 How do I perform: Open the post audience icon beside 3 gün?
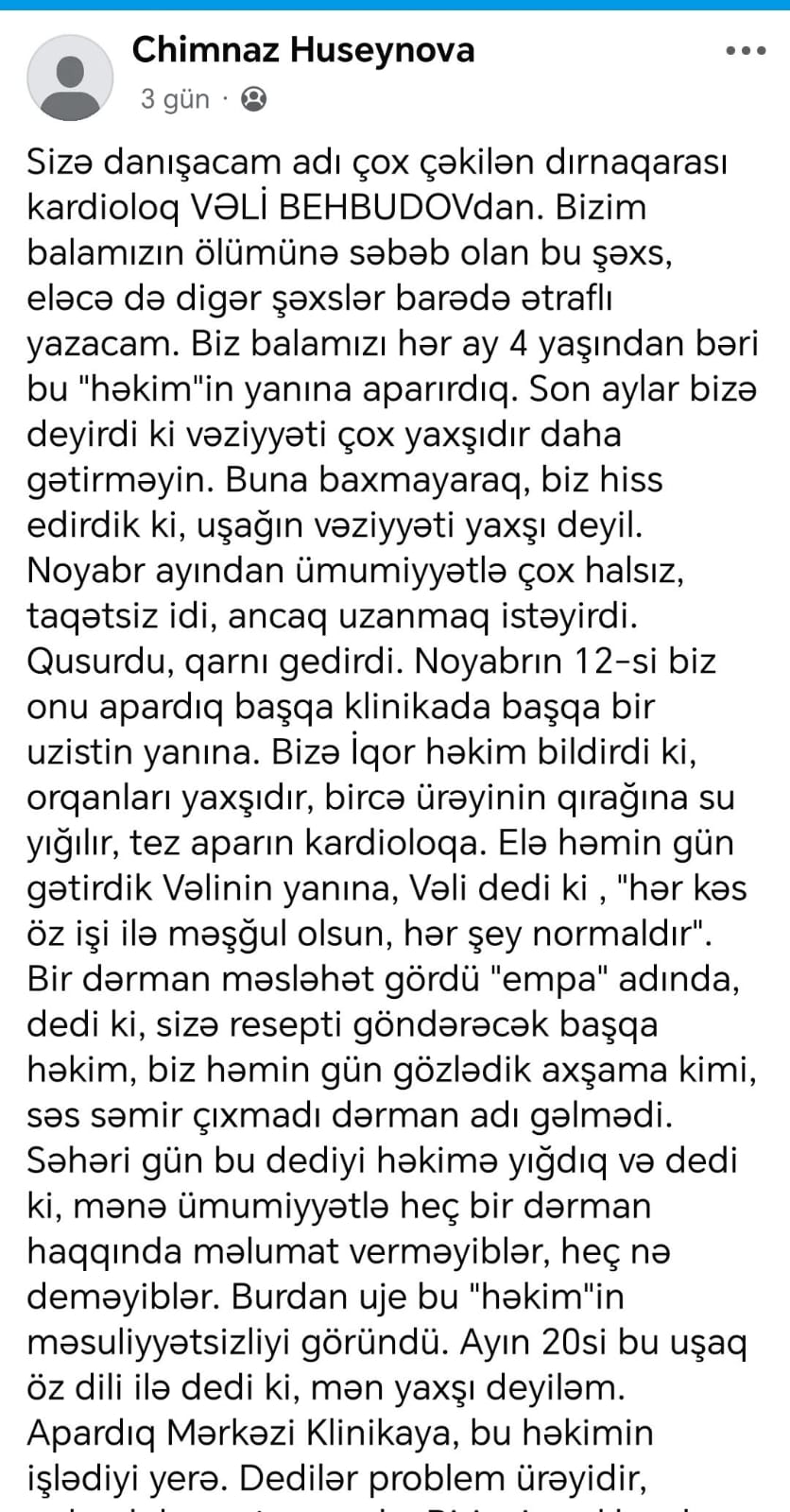[253, 98]
